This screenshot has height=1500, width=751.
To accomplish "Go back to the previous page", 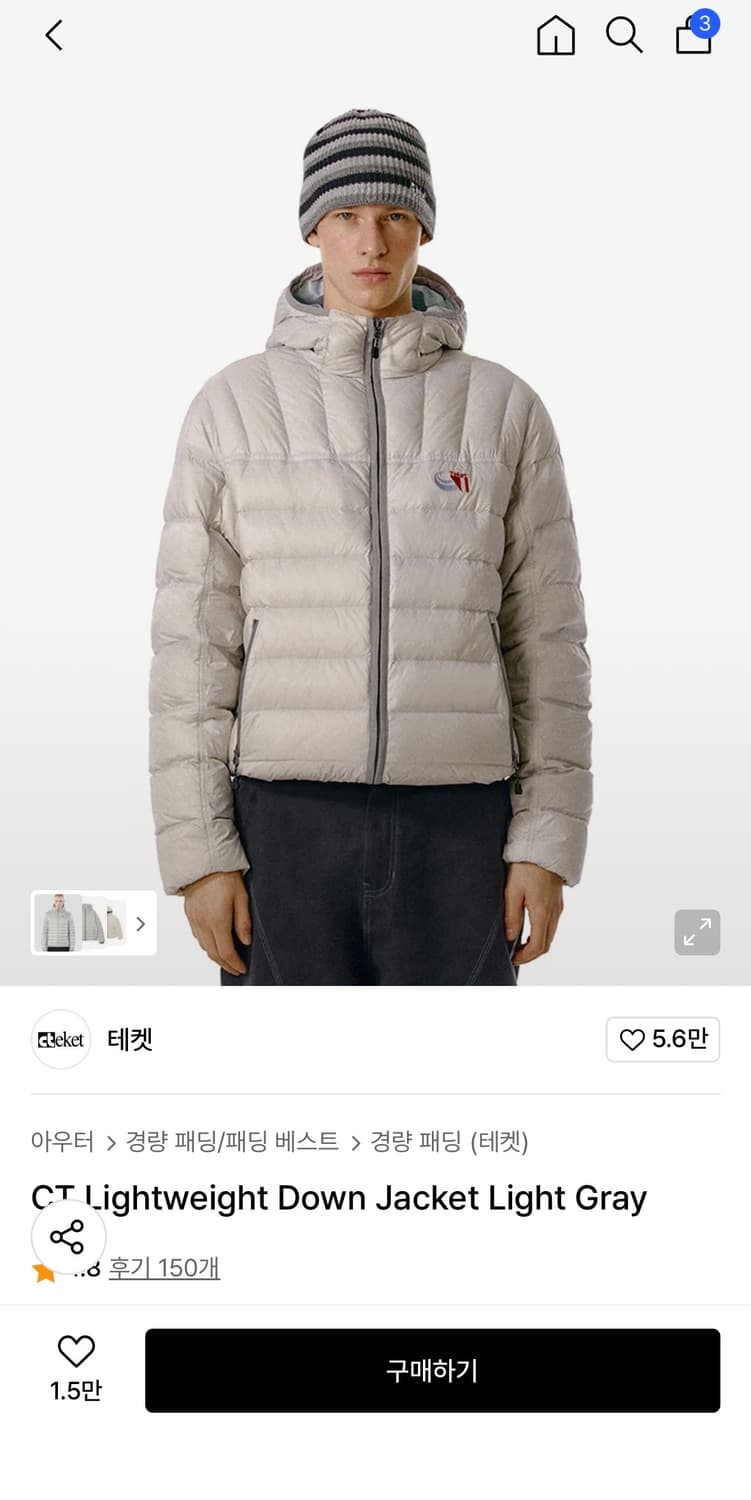I will click(53, 34).
